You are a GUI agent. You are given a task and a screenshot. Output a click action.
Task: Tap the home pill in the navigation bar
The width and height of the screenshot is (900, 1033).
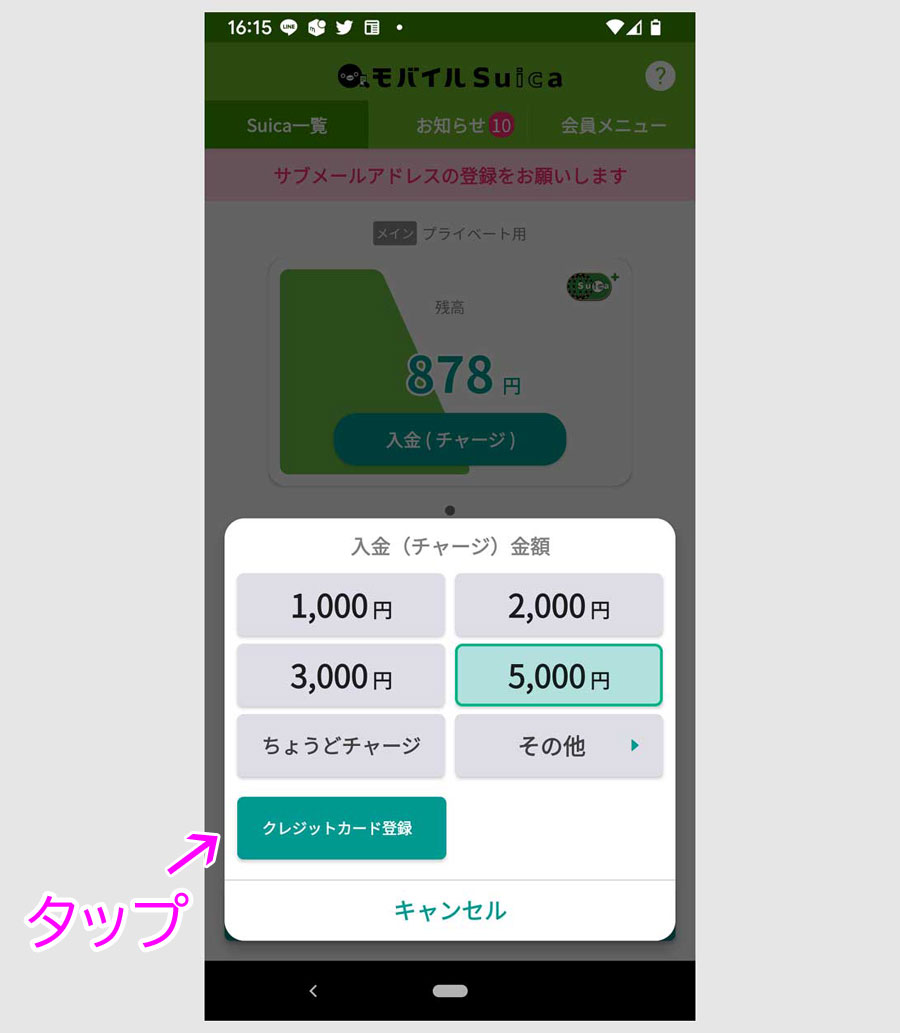pyautogui.click(x=450, y=990)
